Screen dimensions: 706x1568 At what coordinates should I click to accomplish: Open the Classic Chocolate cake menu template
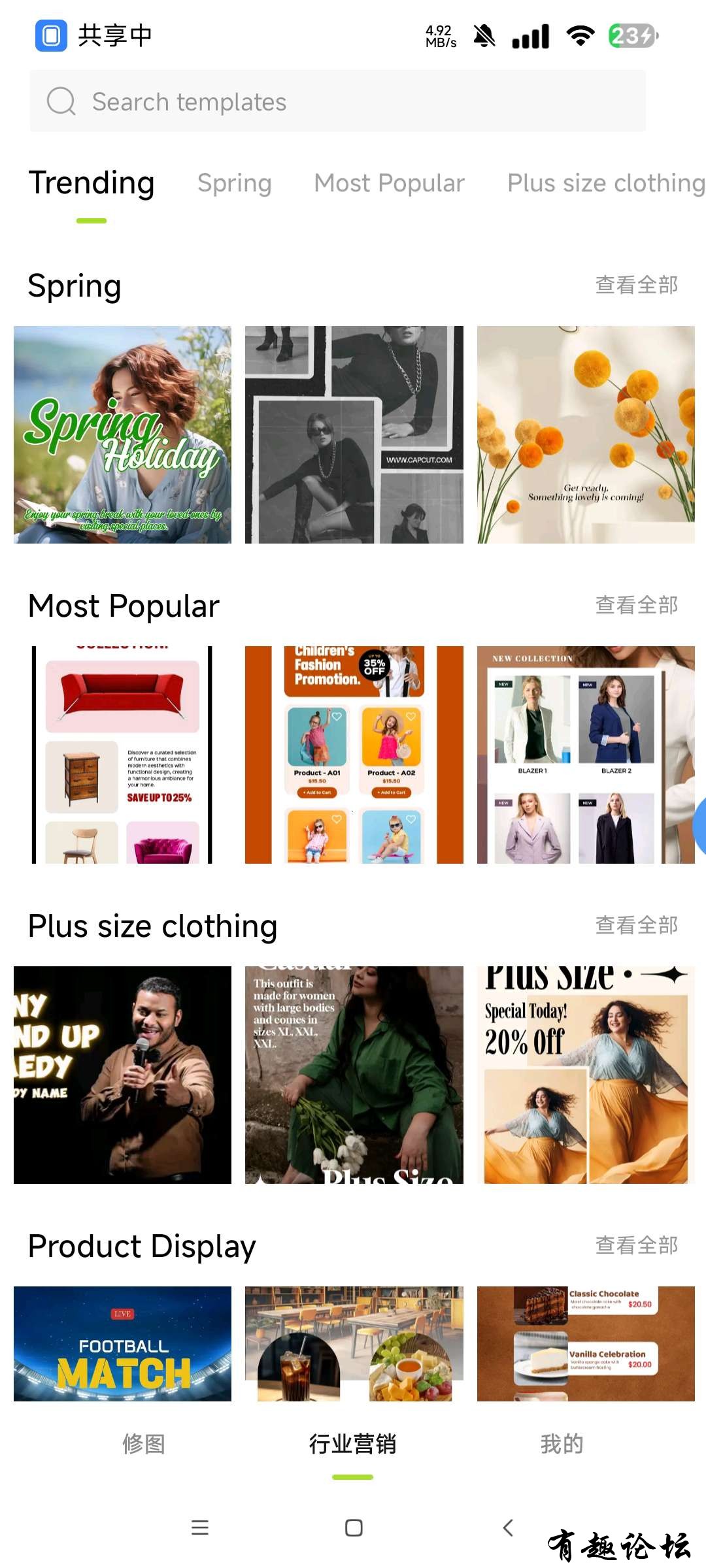click(x=586, y=1343)
